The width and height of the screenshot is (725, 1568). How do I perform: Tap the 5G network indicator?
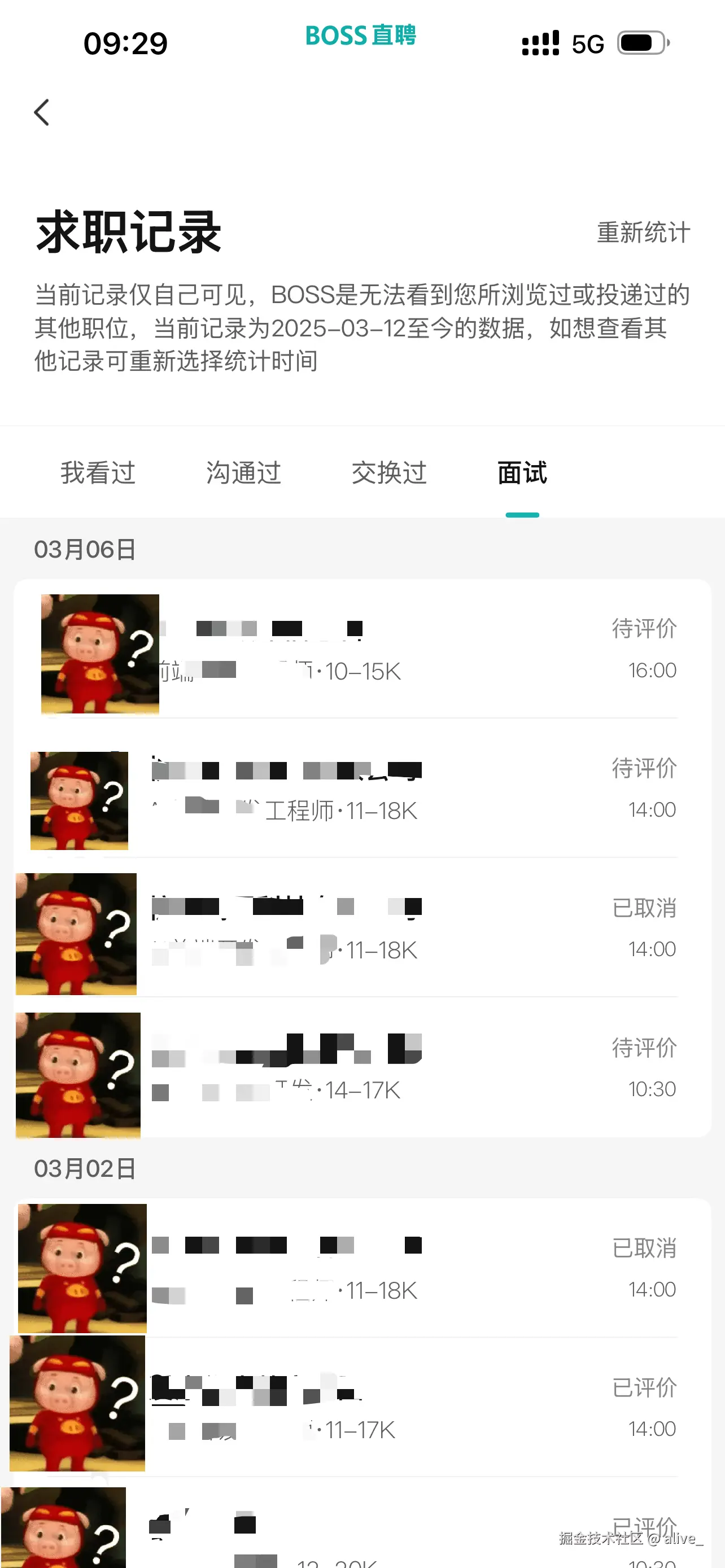tap(586, 42)
